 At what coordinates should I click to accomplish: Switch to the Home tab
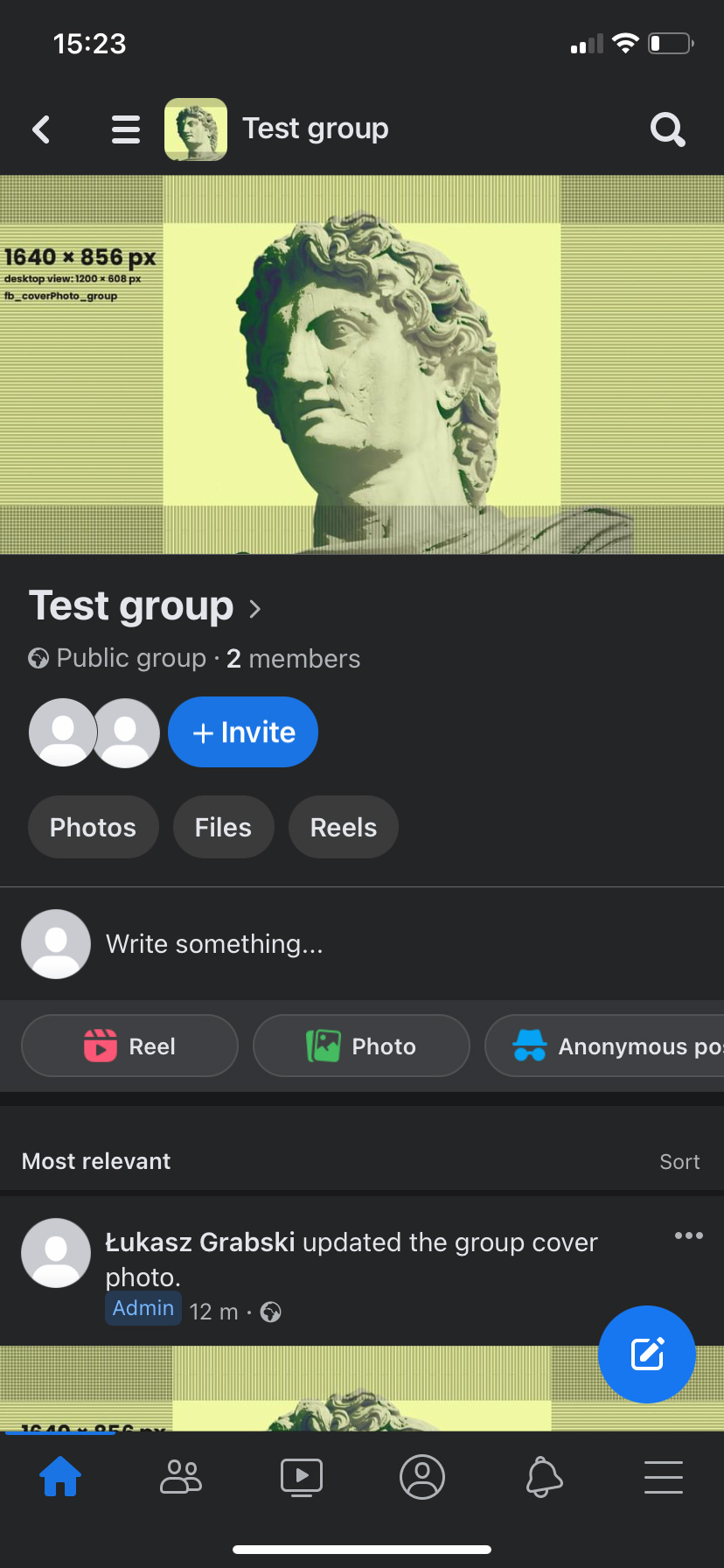[60, 1477]
